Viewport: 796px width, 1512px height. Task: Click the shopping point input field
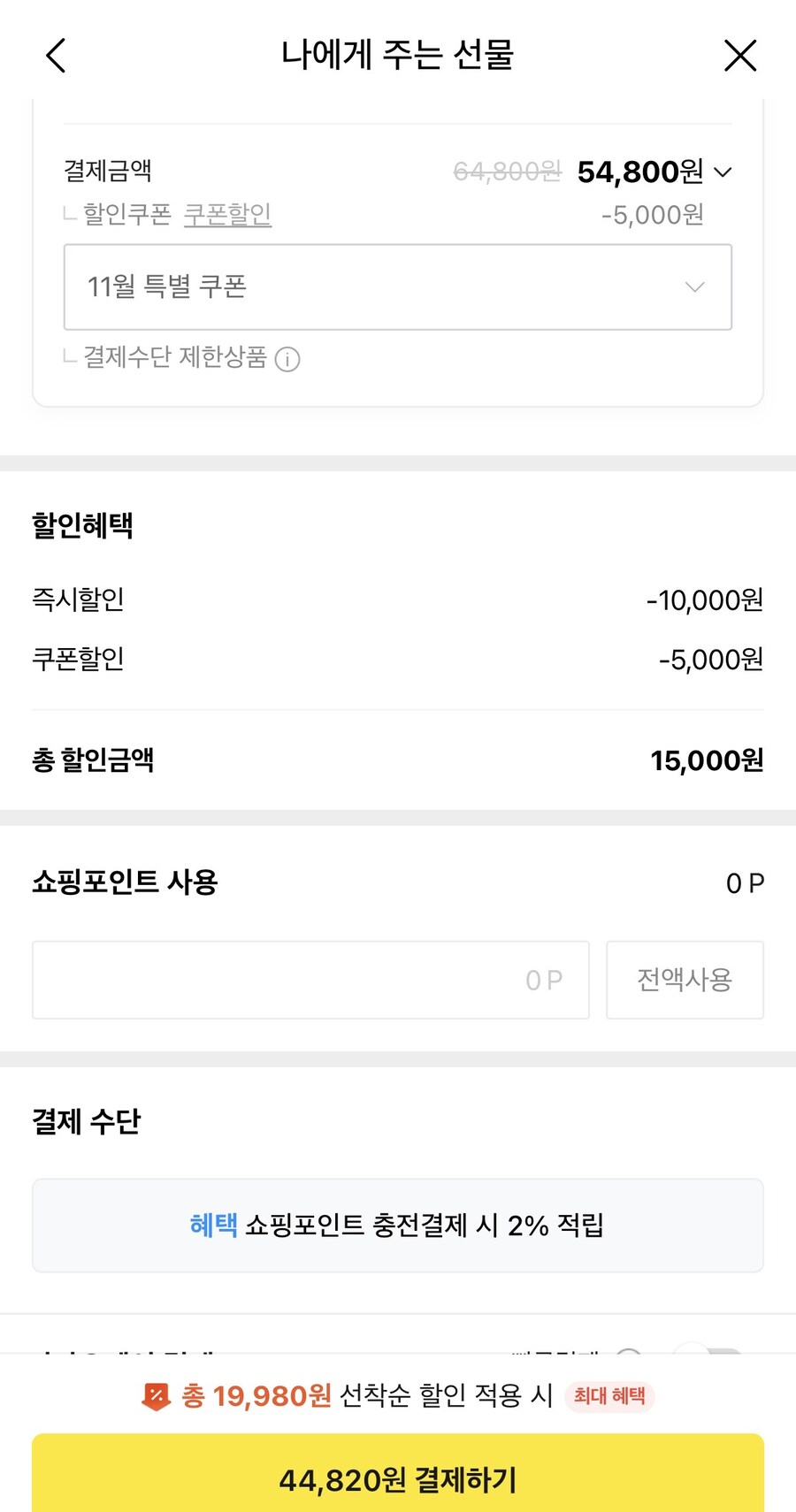pos(310,980)
